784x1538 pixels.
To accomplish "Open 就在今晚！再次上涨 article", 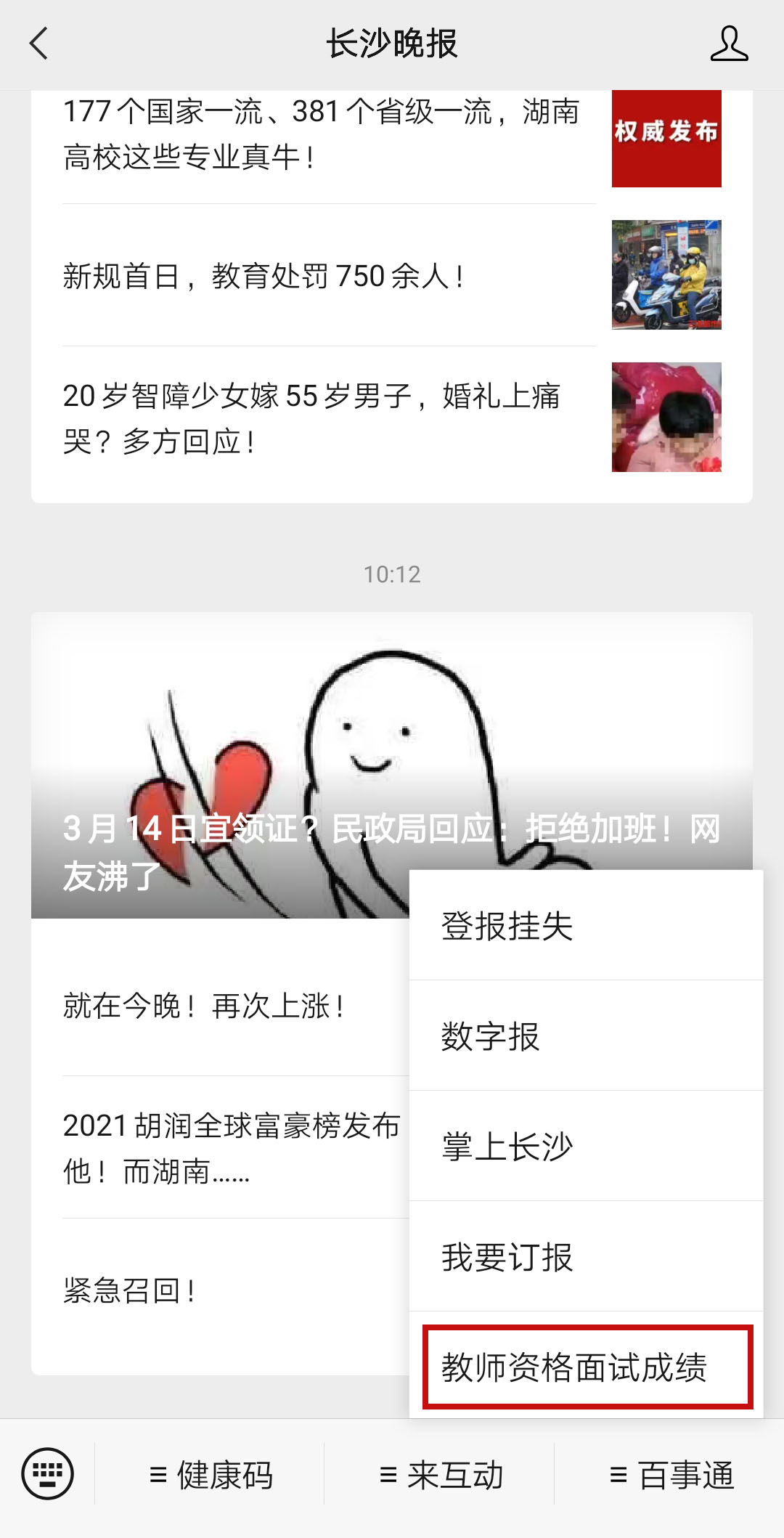I will pyautogui.click(x=205, y=1006).
